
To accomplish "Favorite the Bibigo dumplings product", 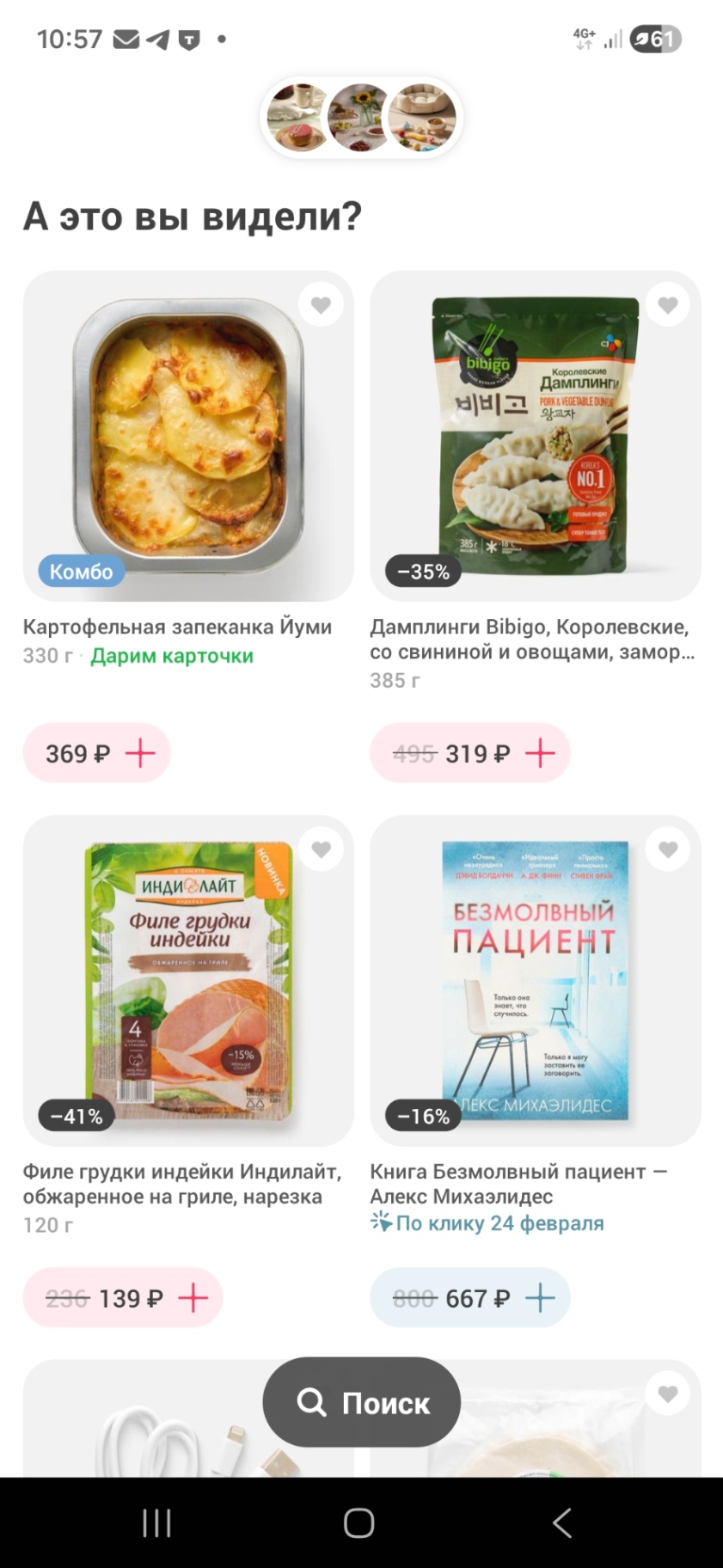I will 668,305.
